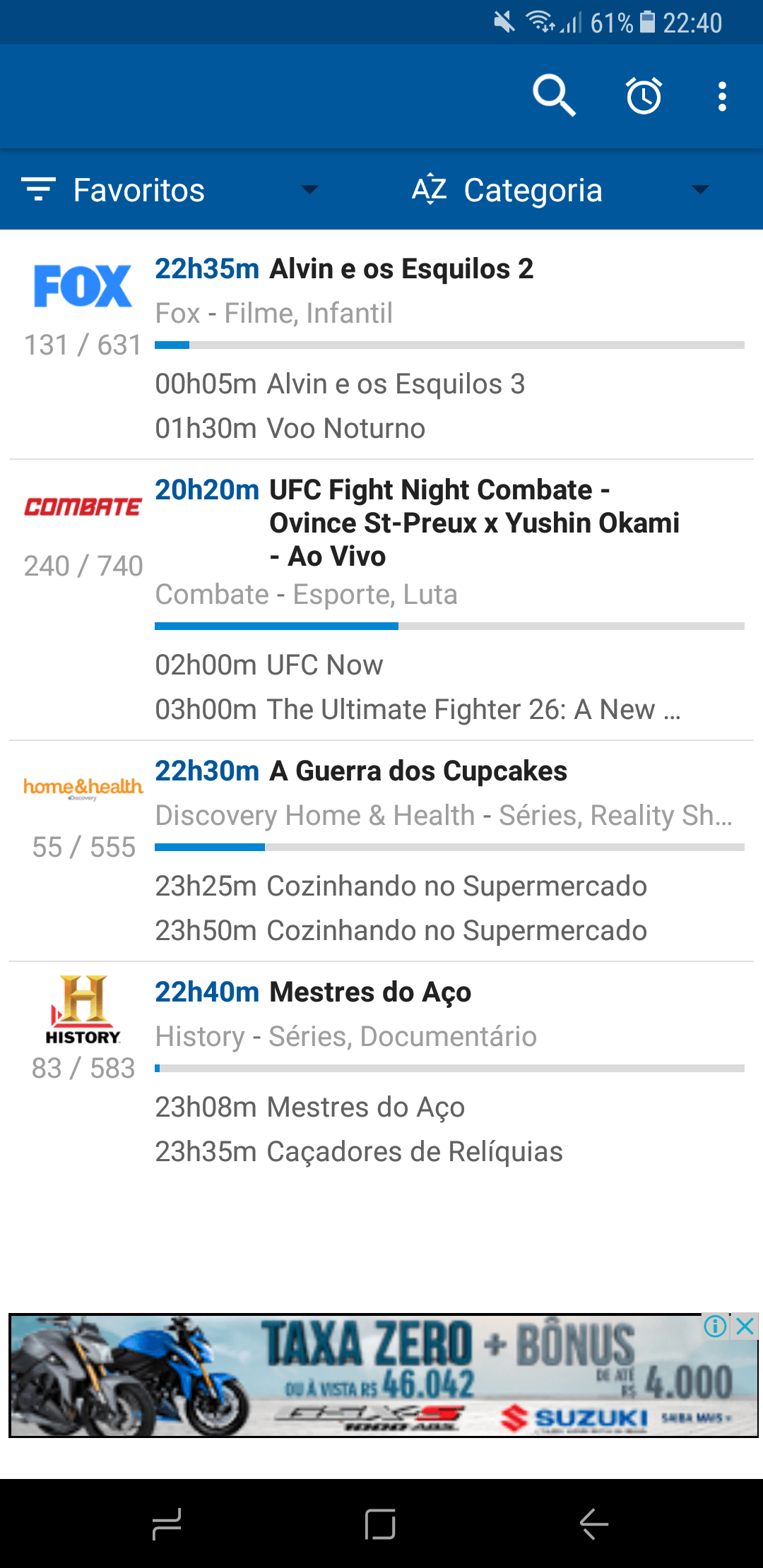Tap the filter icon next to Favoritos
Viewport: 763px width, 1568px height.
[40, 189]
